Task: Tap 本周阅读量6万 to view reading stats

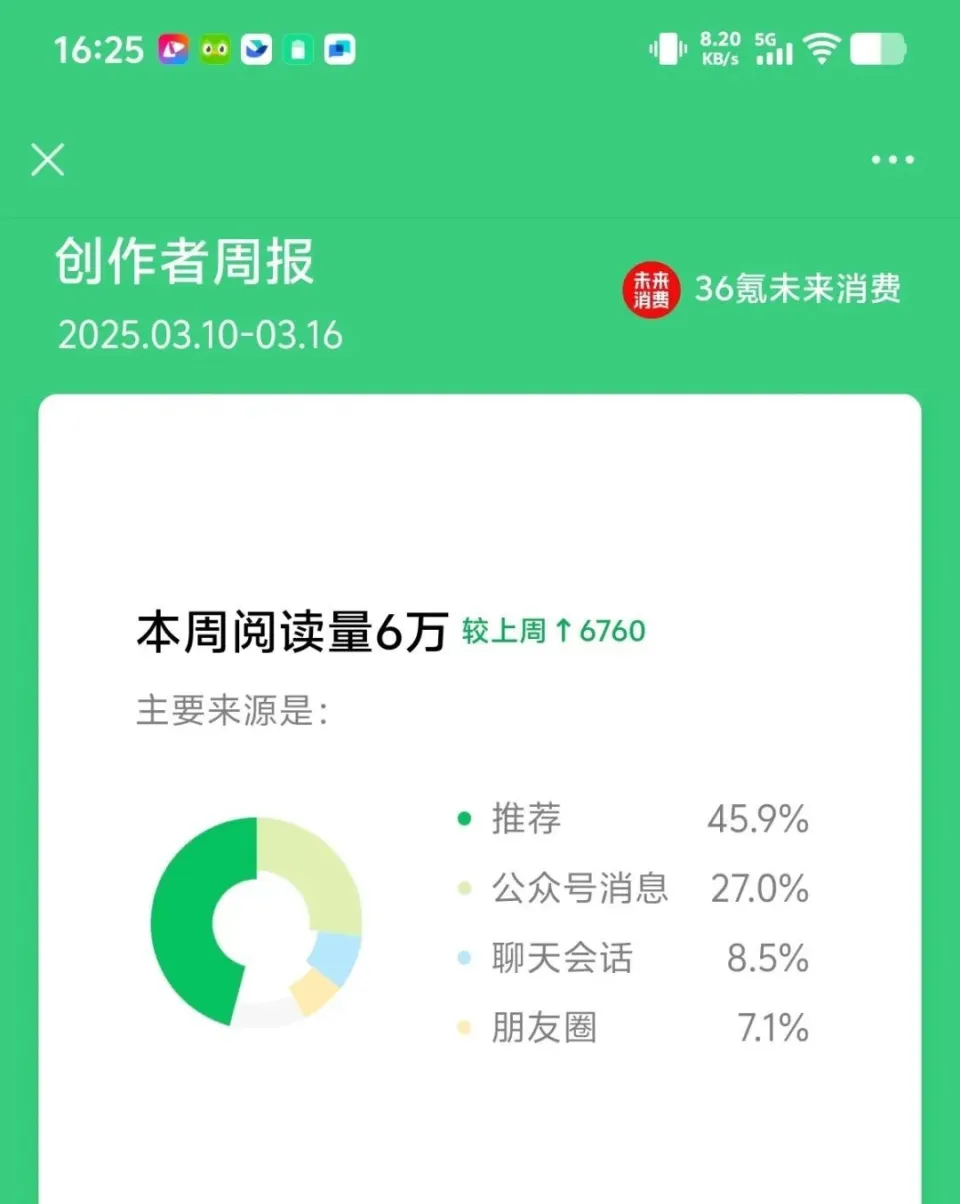Action: click(x=292, y=632)
